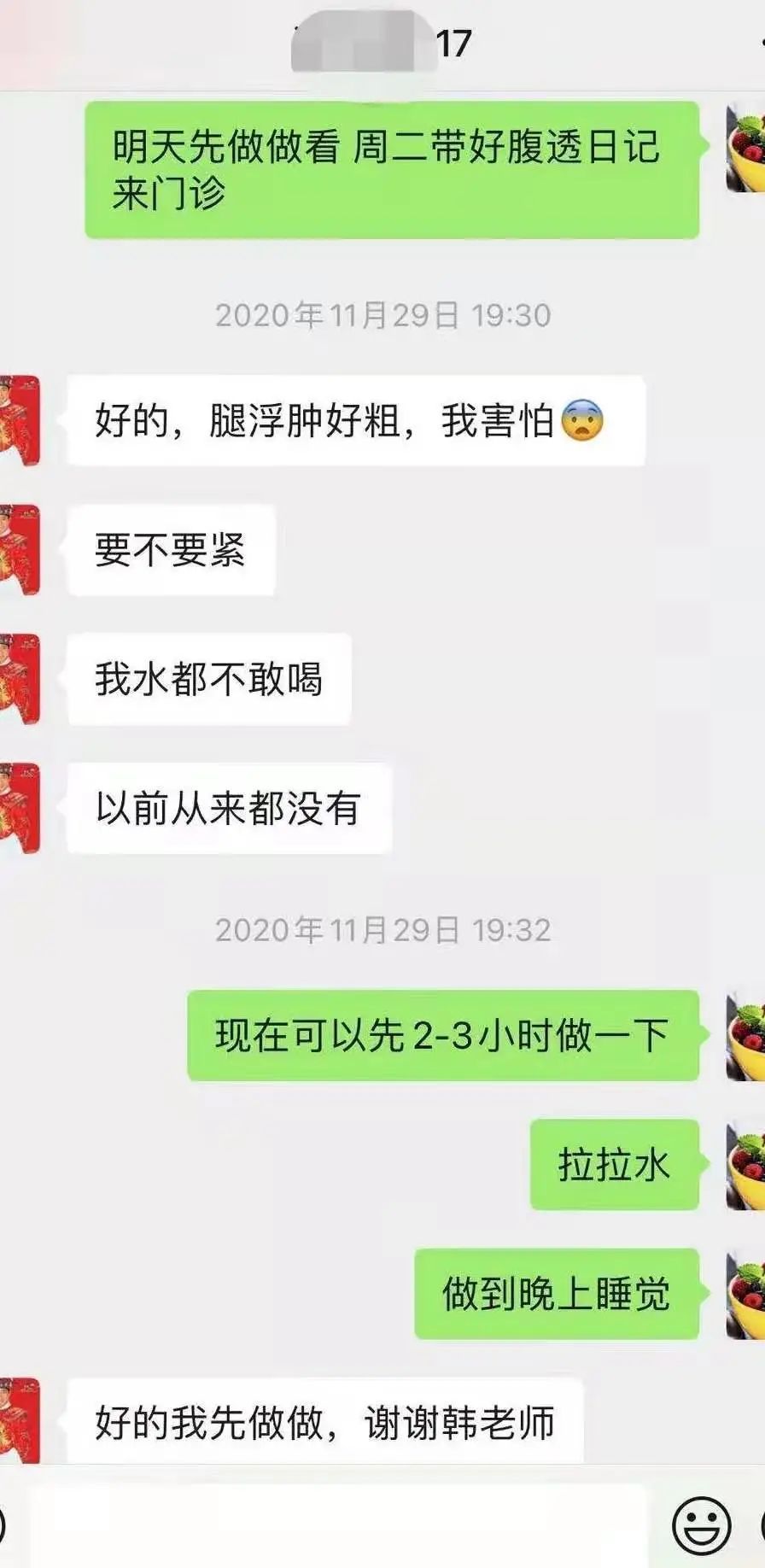
Task: Tap the message input field
Action: pyautogui.click(x=339, y=1525)
